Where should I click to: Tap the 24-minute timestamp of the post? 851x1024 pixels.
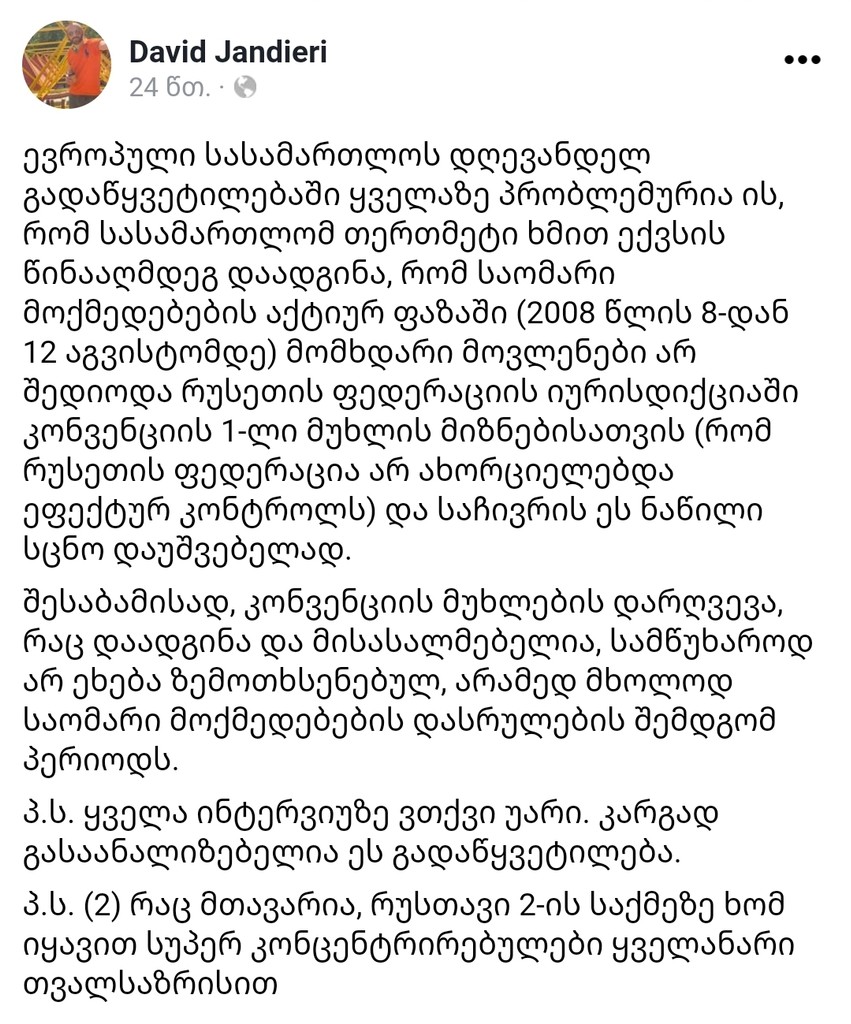pyautogui.click(x=168, y=88)
